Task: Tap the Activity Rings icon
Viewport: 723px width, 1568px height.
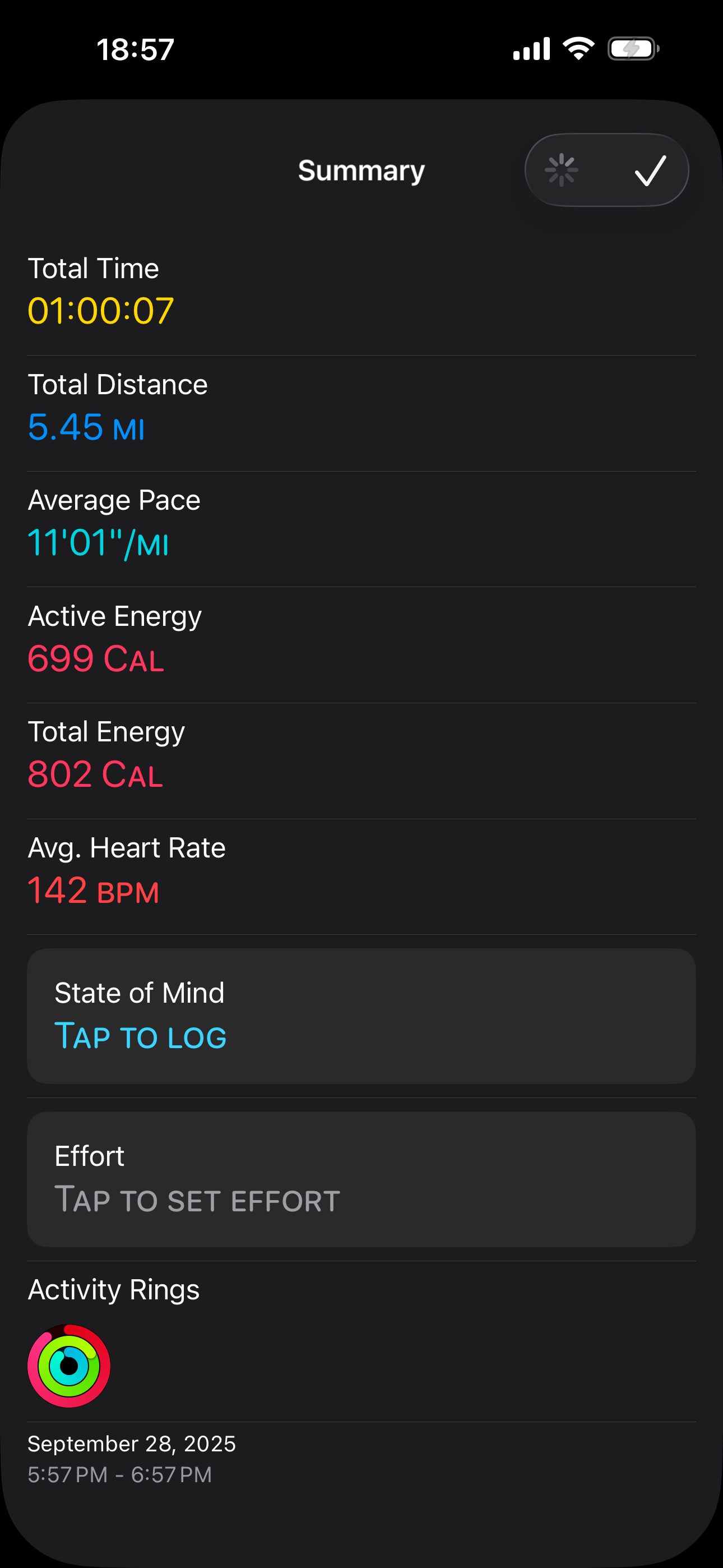Action: pos(69,1366)
